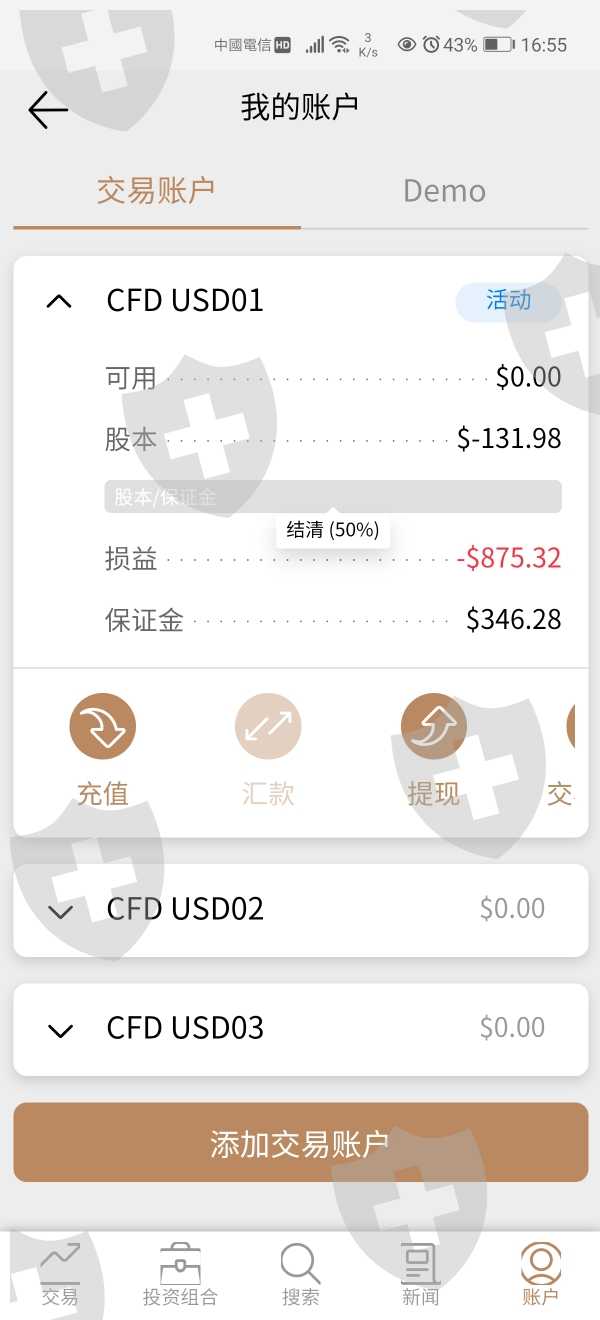This screenshot has width=600, height=1320.
Task: Open the 搜索 search tab
Action: [x=300, y=1275]
